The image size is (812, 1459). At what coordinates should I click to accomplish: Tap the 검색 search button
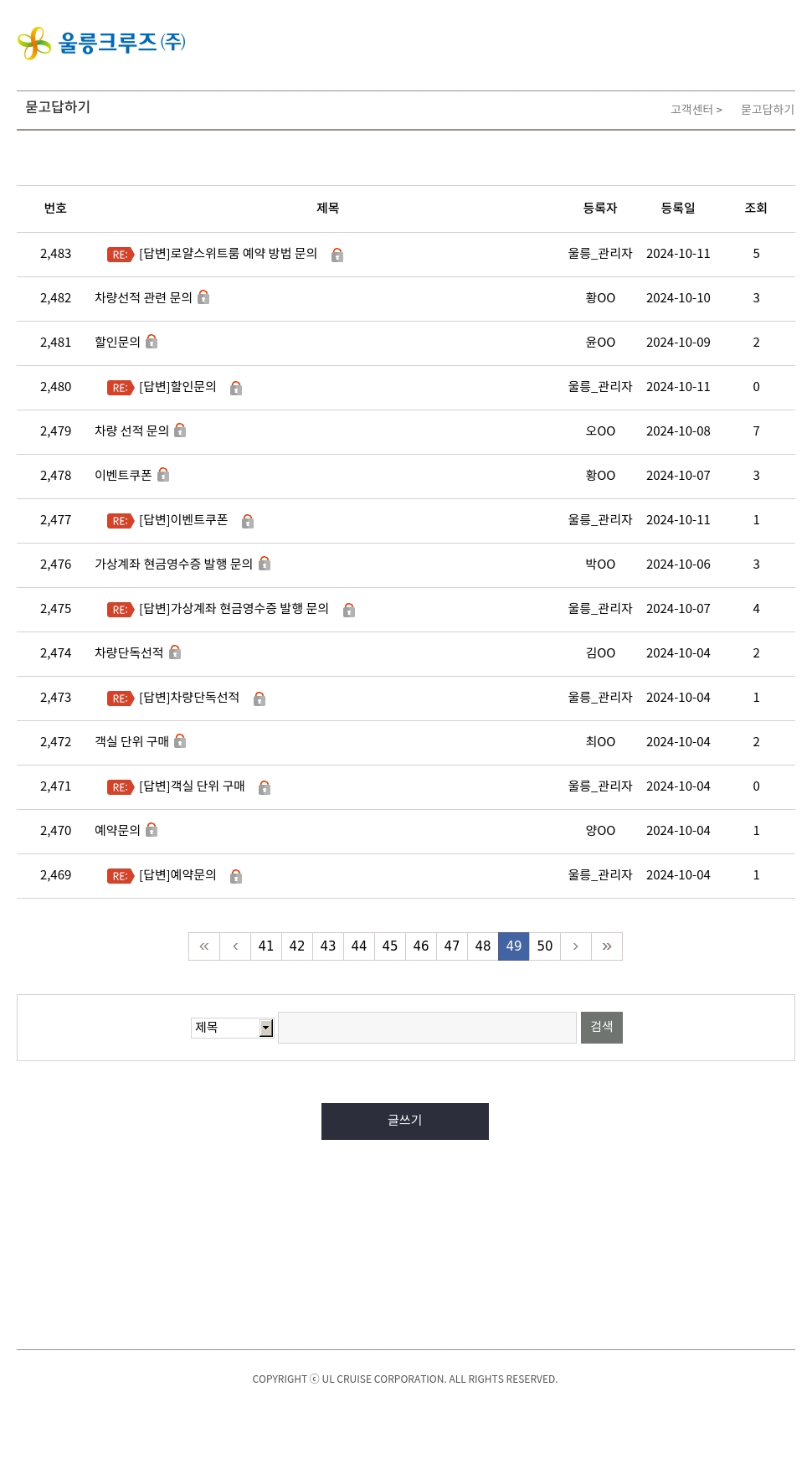602,1028
